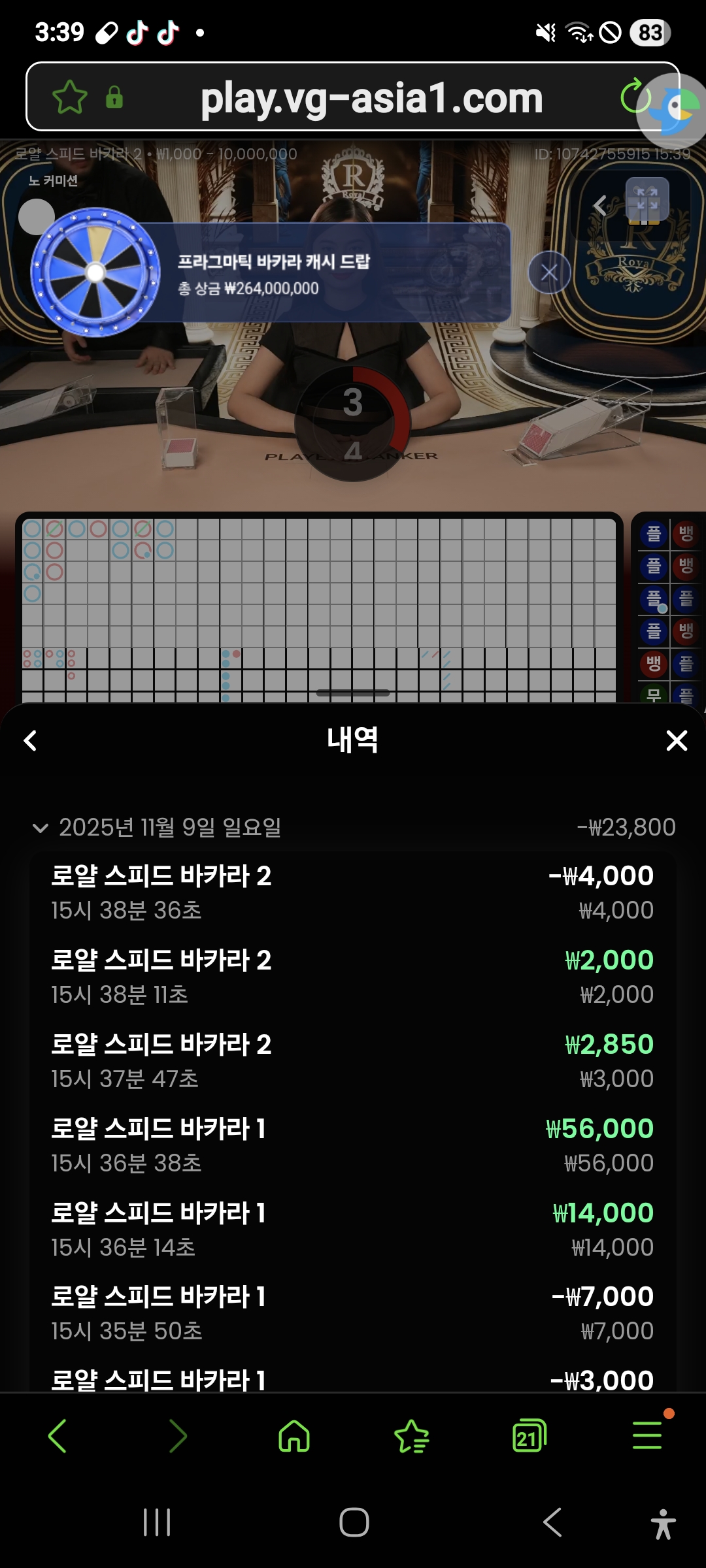The width and height of the screenshot is (706, 1568).
Task: Go to the browser home page
Action: [294, 1436]
